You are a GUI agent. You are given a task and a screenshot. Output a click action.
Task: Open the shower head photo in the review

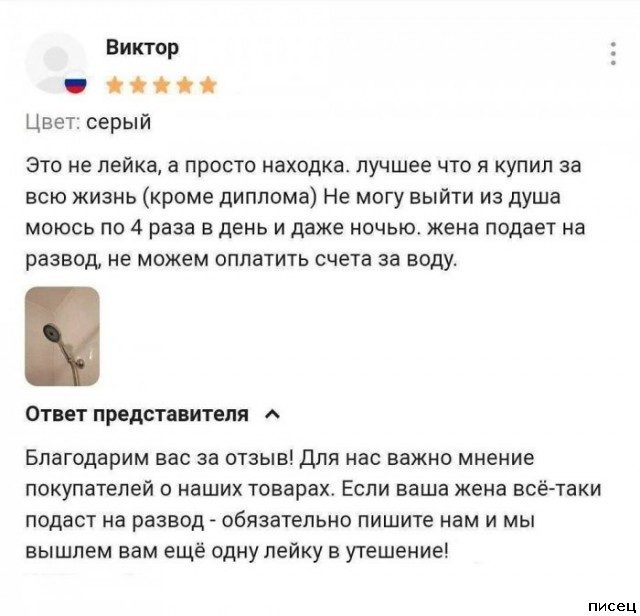62,335
